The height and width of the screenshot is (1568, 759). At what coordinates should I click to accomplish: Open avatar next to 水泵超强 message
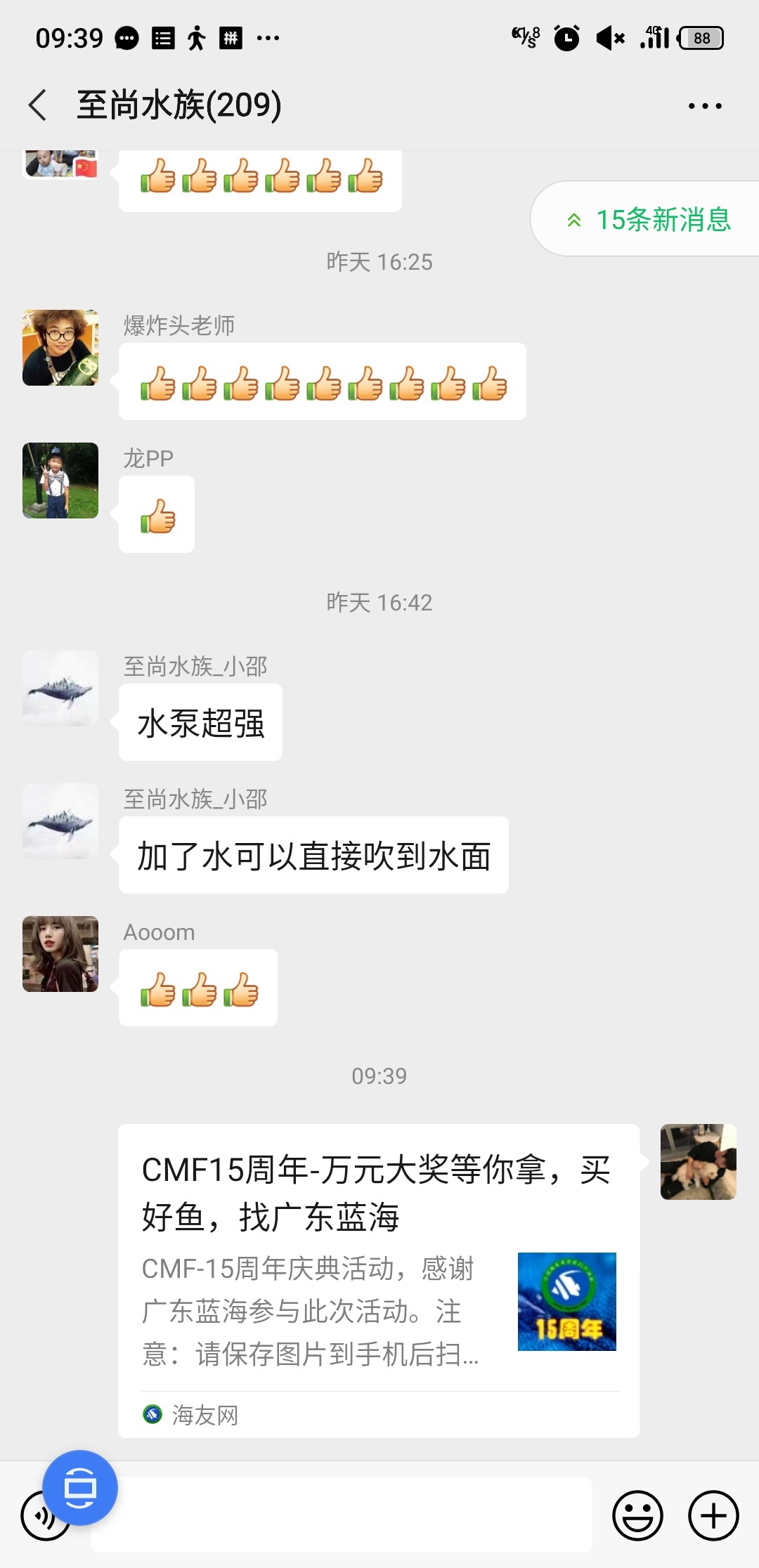(x=60, y=688)
